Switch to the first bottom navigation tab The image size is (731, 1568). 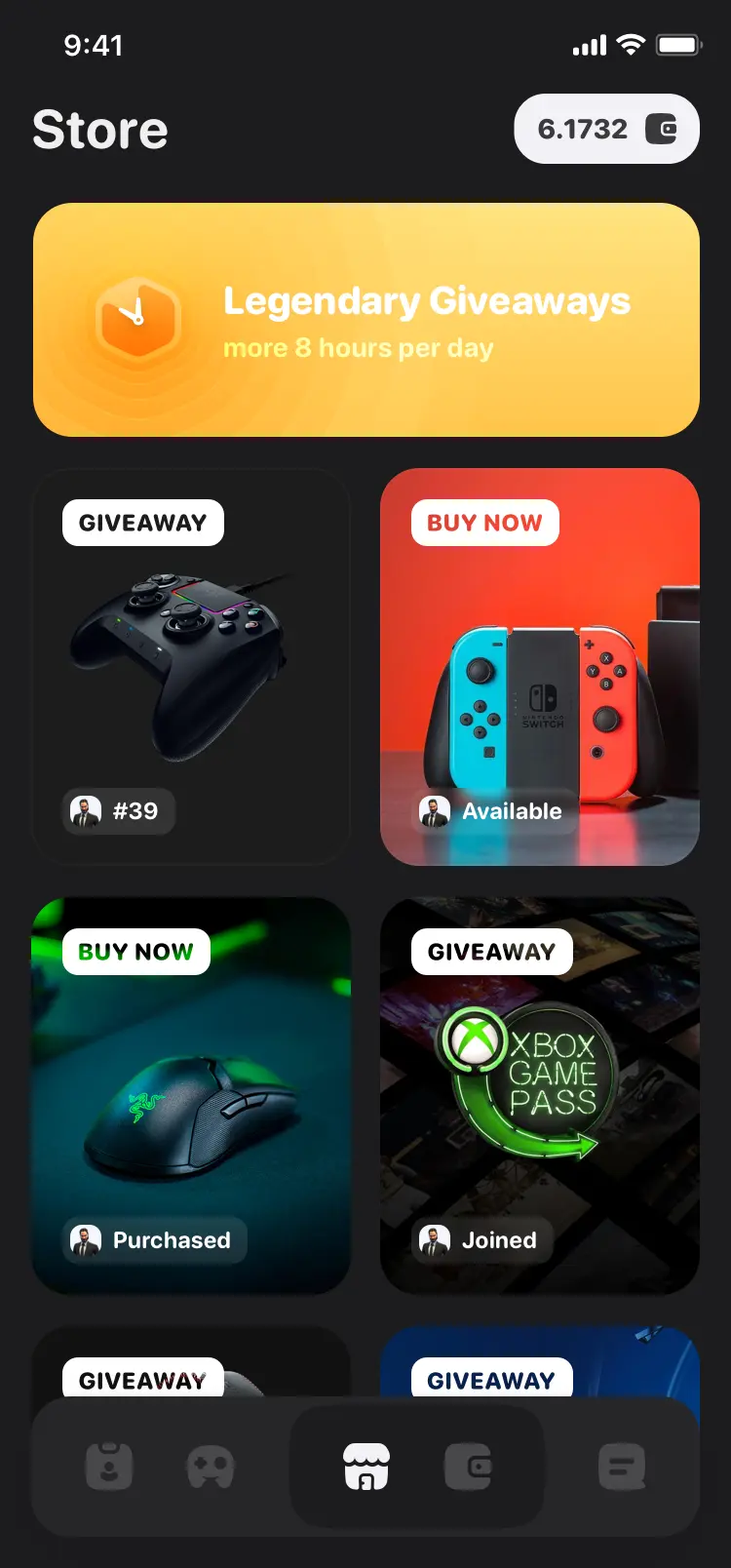pos(109,1467)
